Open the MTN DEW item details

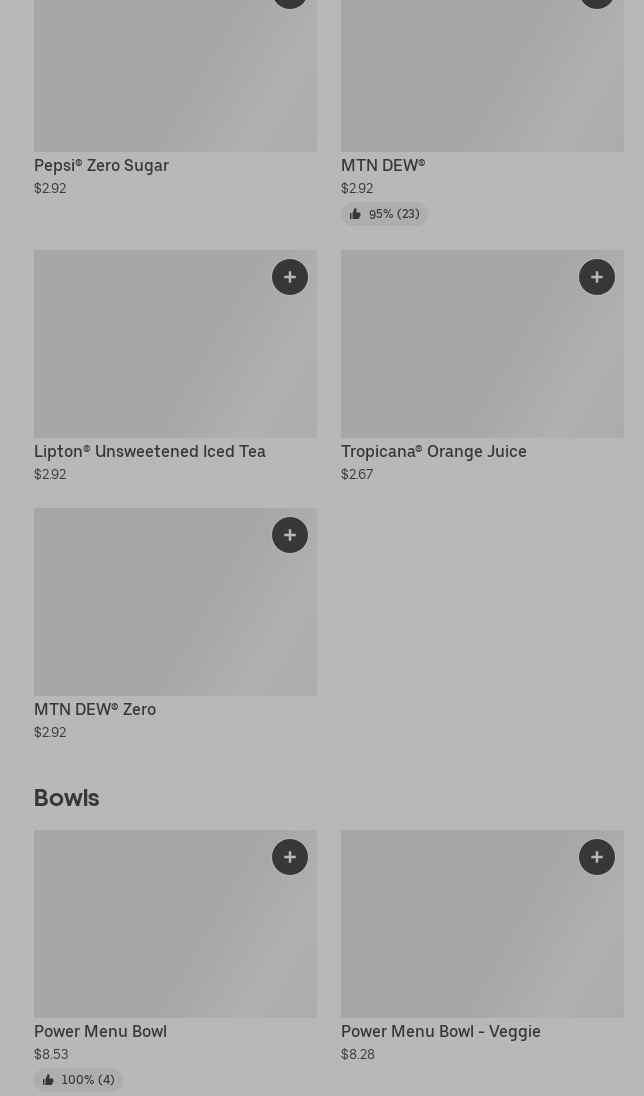pyautogui.click(x=382, y=166)
